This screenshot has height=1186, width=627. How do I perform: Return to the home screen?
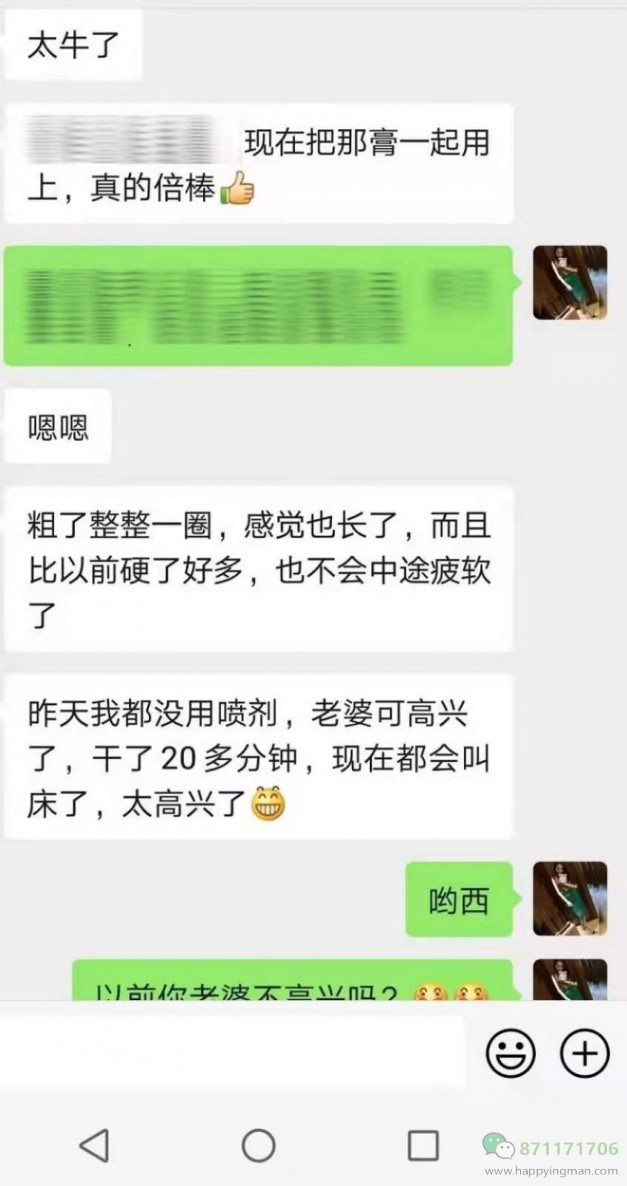(259, 1145)
